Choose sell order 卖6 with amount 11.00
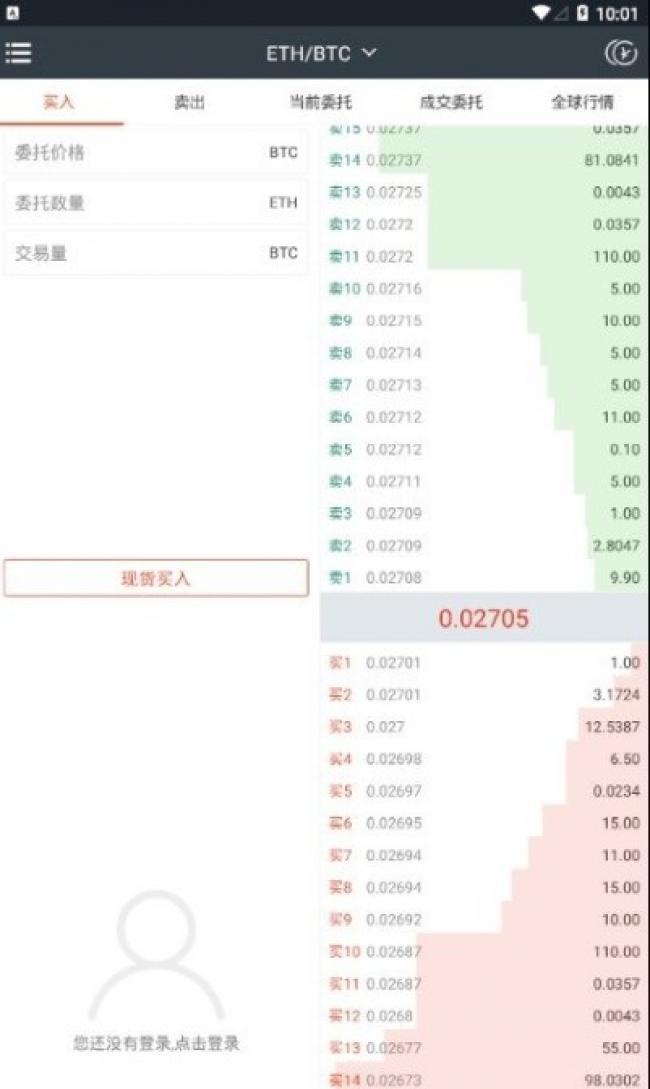The image size is (650, 1089). 484,417
